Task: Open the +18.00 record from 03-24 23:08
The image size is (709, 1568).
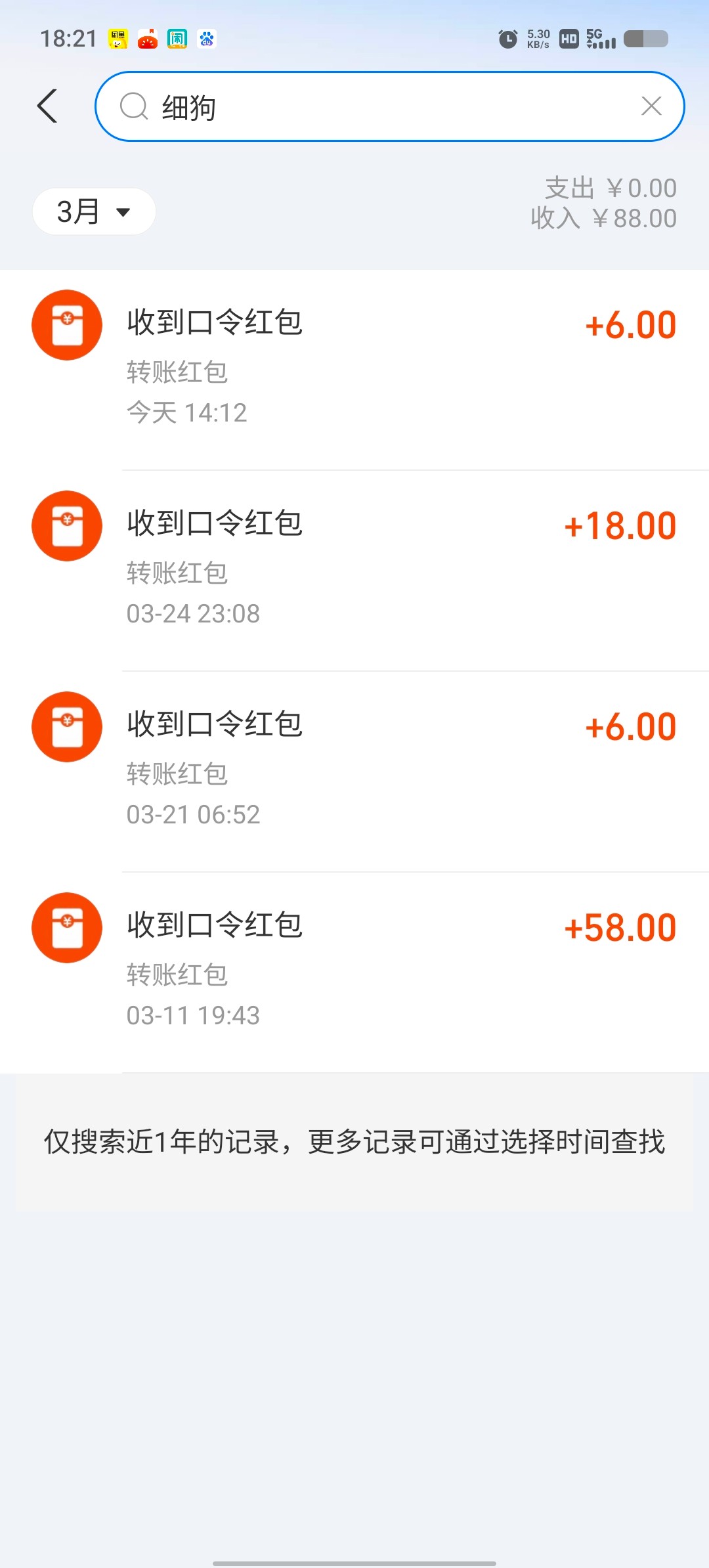Action: 354,570
